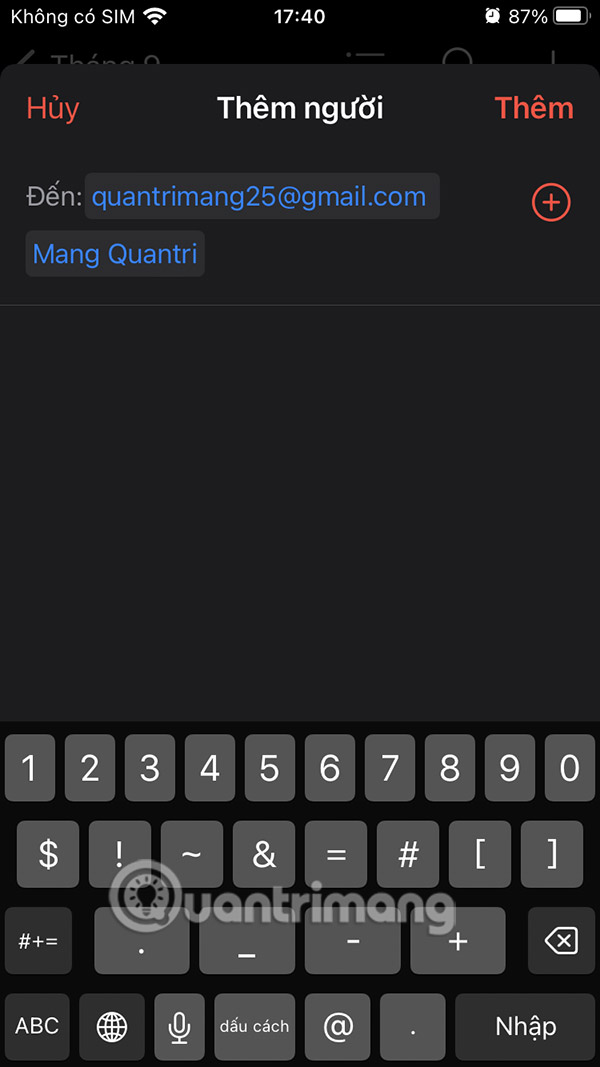Confirm with the Thêm button
This screenshot has height=1067, width=600.
(534, 108)
